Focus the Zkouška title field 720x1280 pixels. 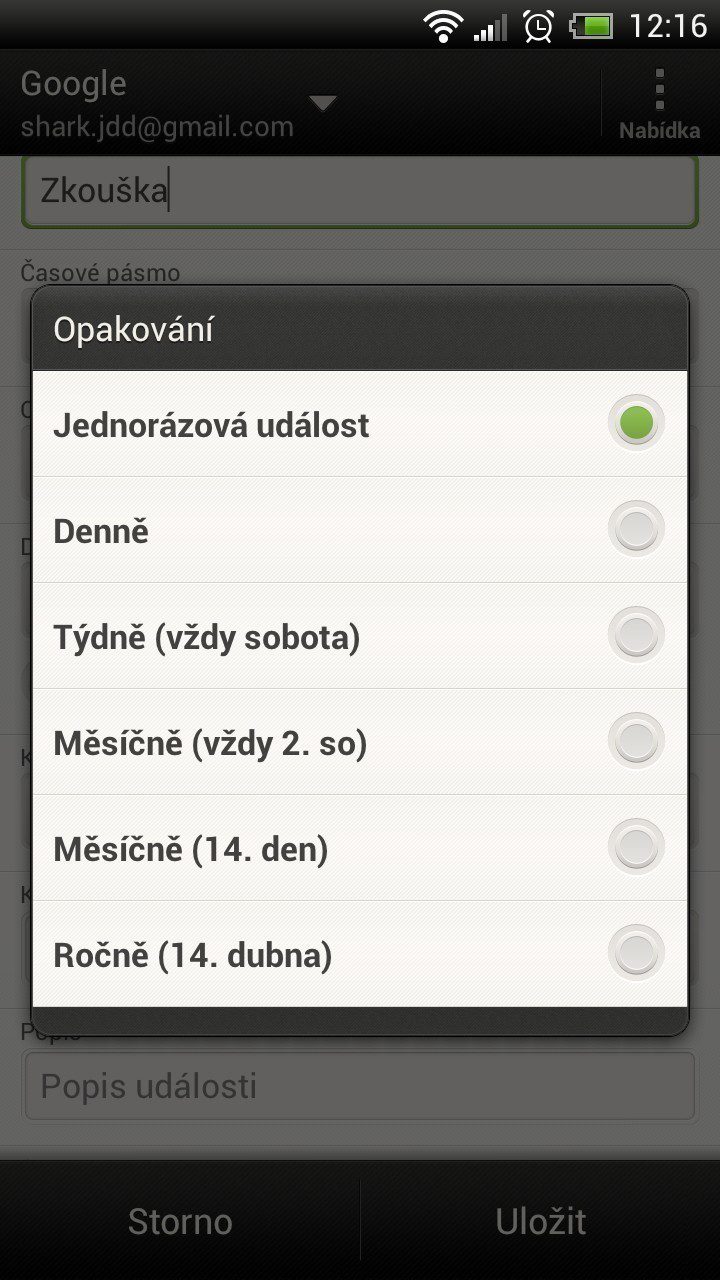click(360, 190)
